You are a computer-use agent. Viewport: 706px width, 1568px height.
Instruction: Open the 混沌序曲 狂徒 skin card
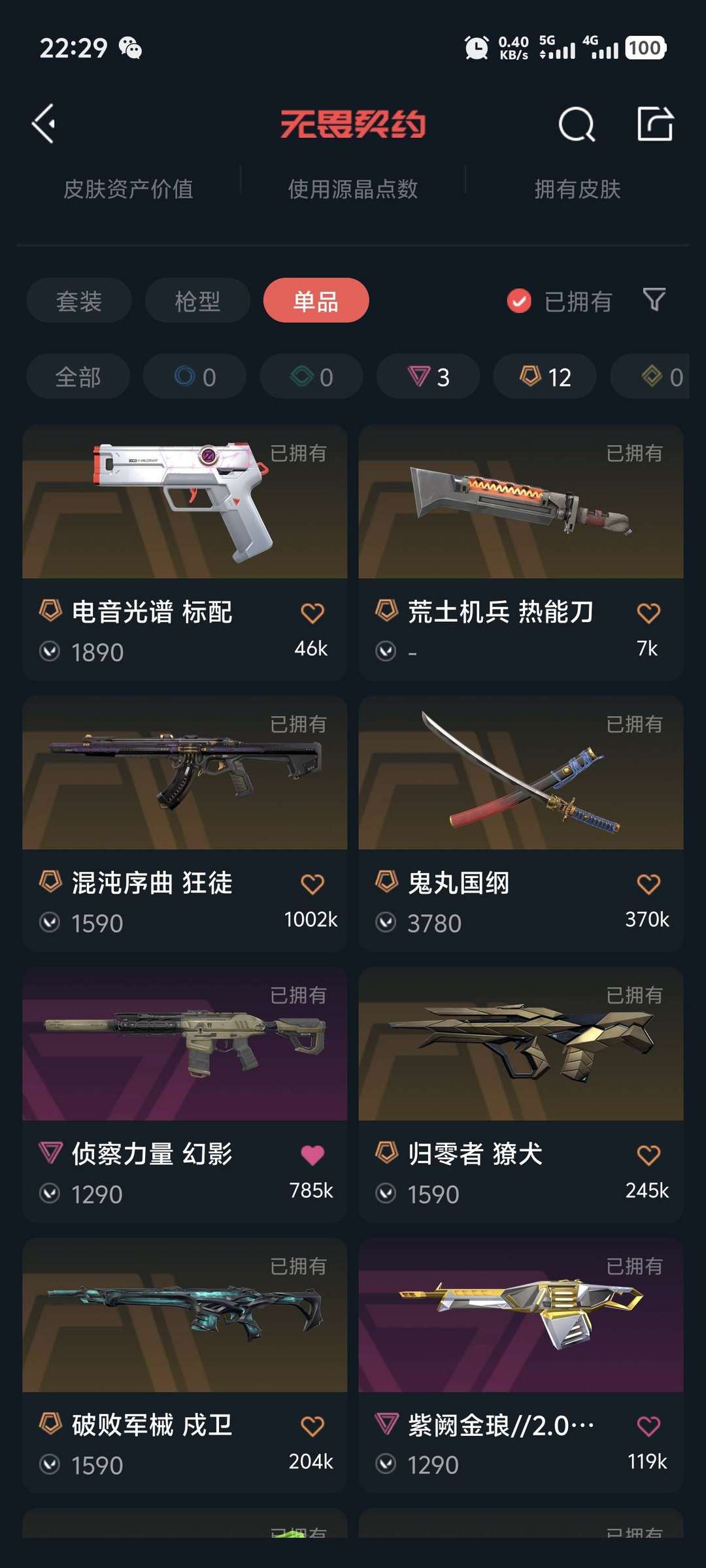point(185,824)
